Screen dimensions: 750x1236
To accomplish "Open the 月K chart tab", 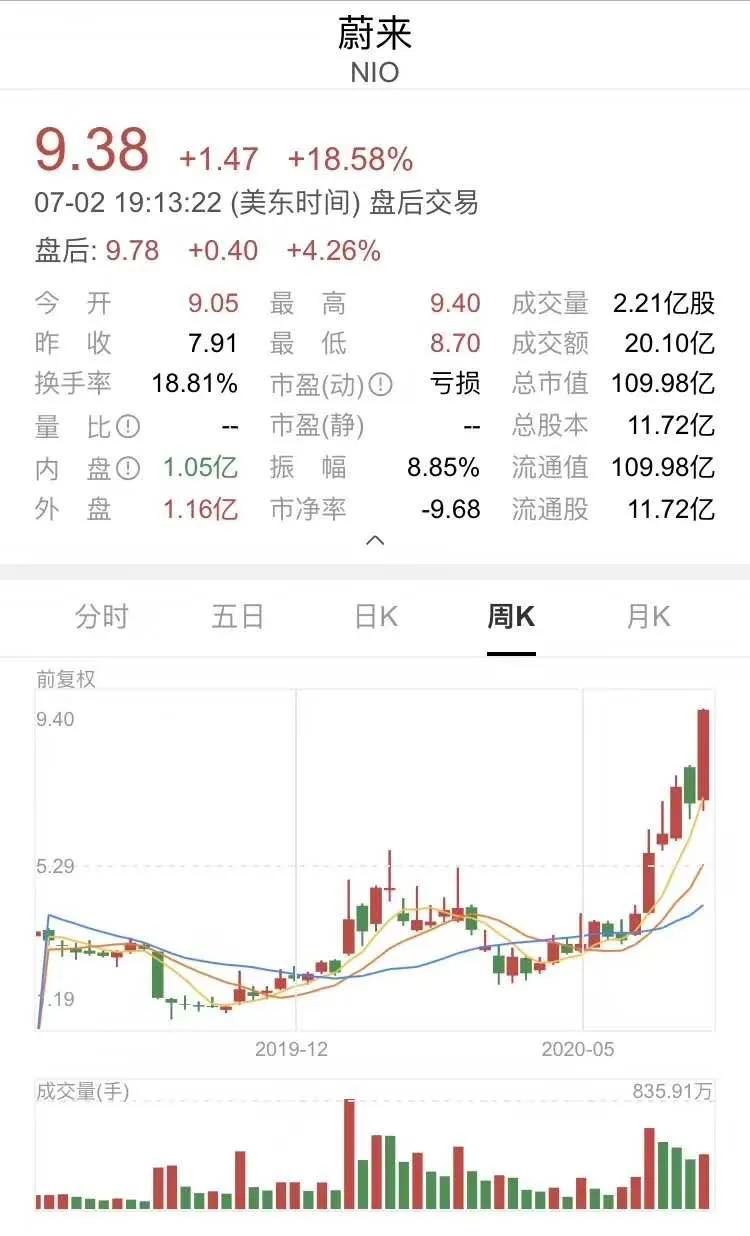I will coord(648,617).
